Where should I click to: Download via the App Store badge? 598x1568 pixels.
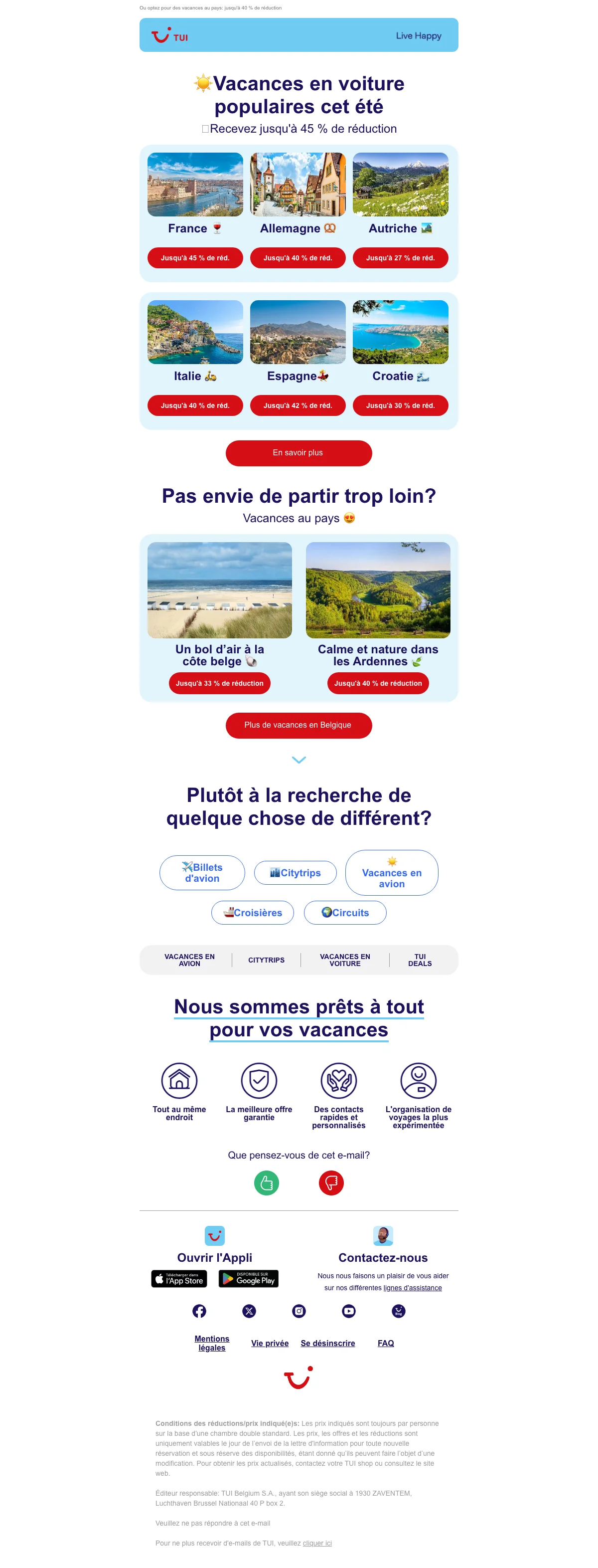click(x=179, y=1278)
